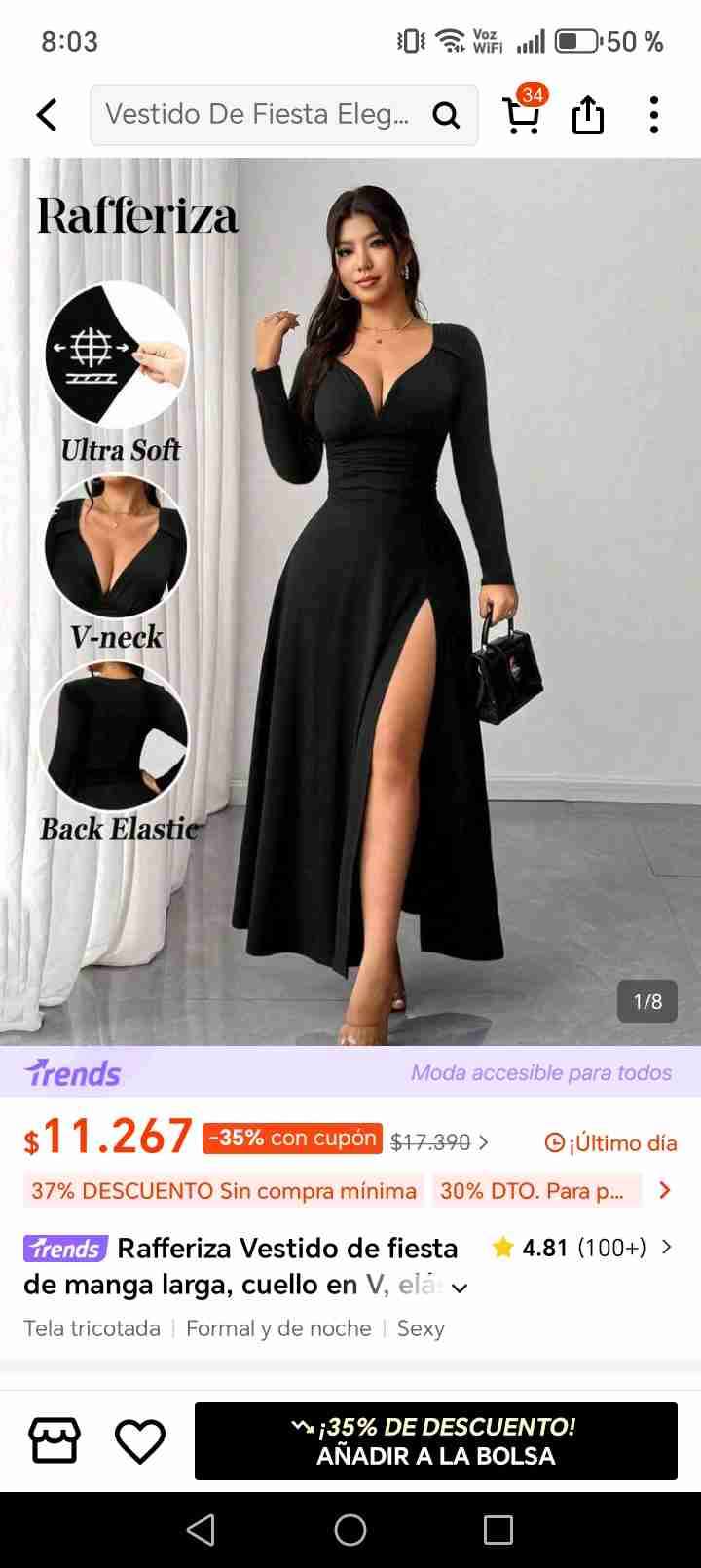Image resolution: width=701 pixels, height=1568 pixels.
Task: Tap the clock icon next to ¡Último día!
Action: point(552,1141)
